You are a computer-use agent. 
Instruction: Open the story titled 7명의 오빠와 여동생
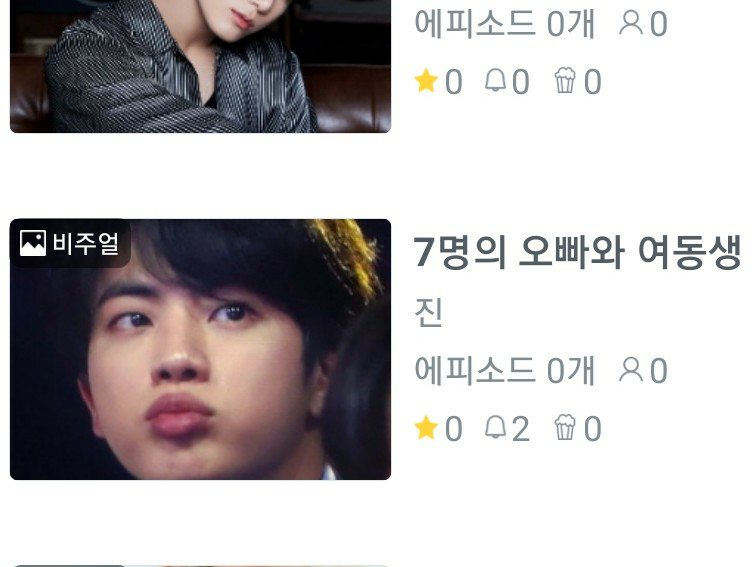pos(577,253)
